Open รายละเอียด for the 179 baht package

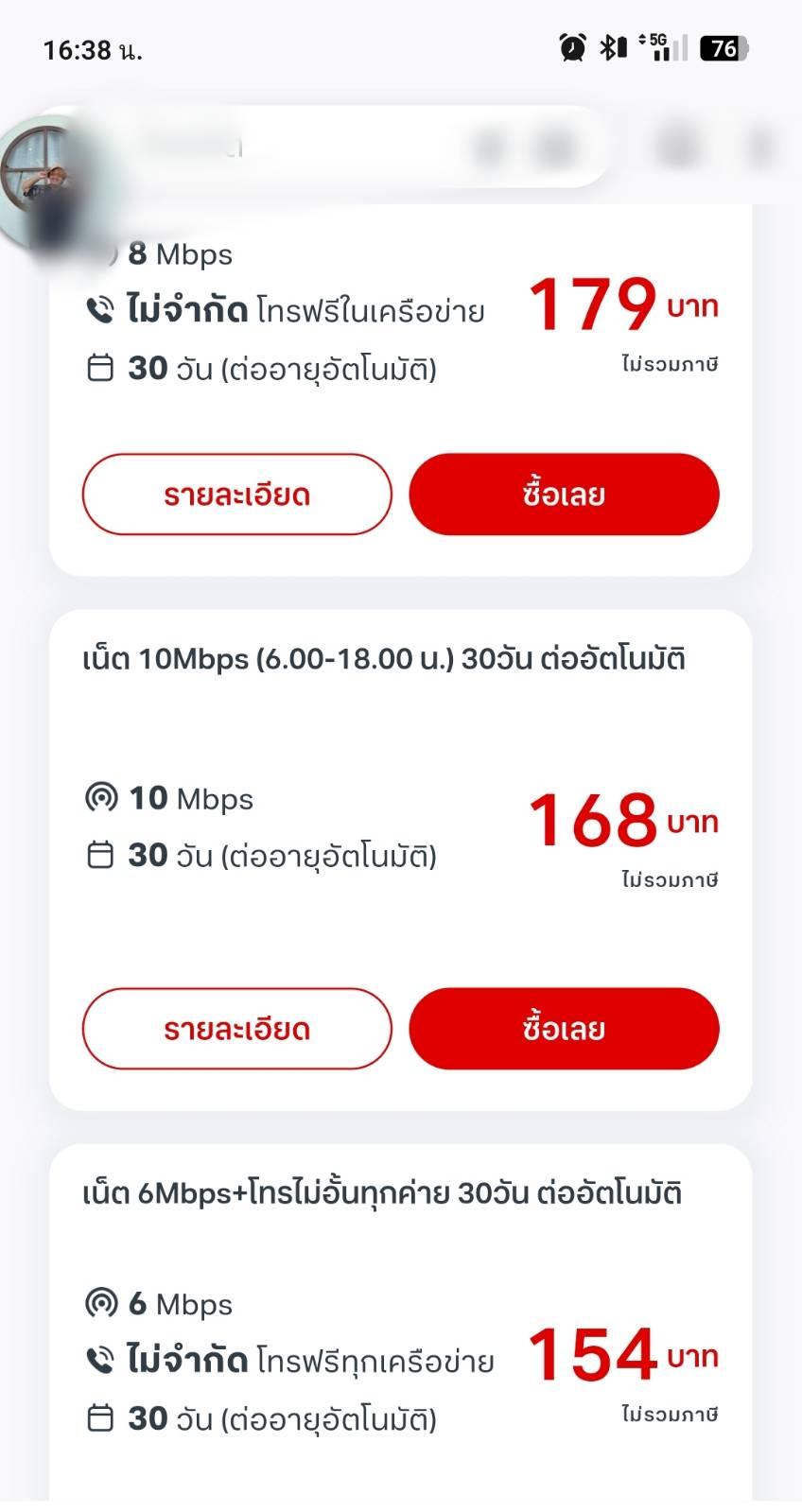pos(236,495)
